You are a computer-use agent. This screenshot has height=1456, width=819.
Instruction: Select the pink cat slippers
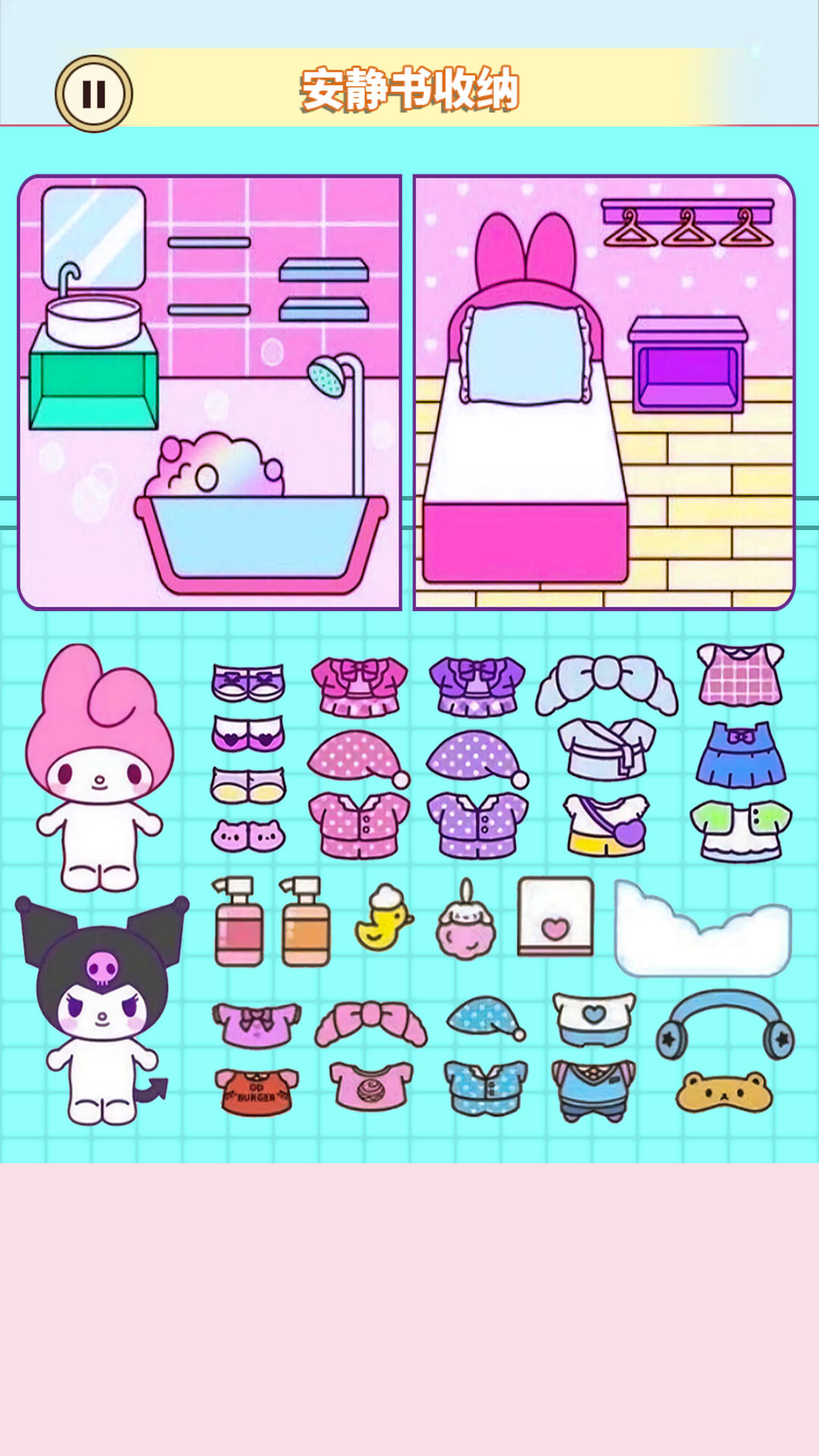point(248,836)
